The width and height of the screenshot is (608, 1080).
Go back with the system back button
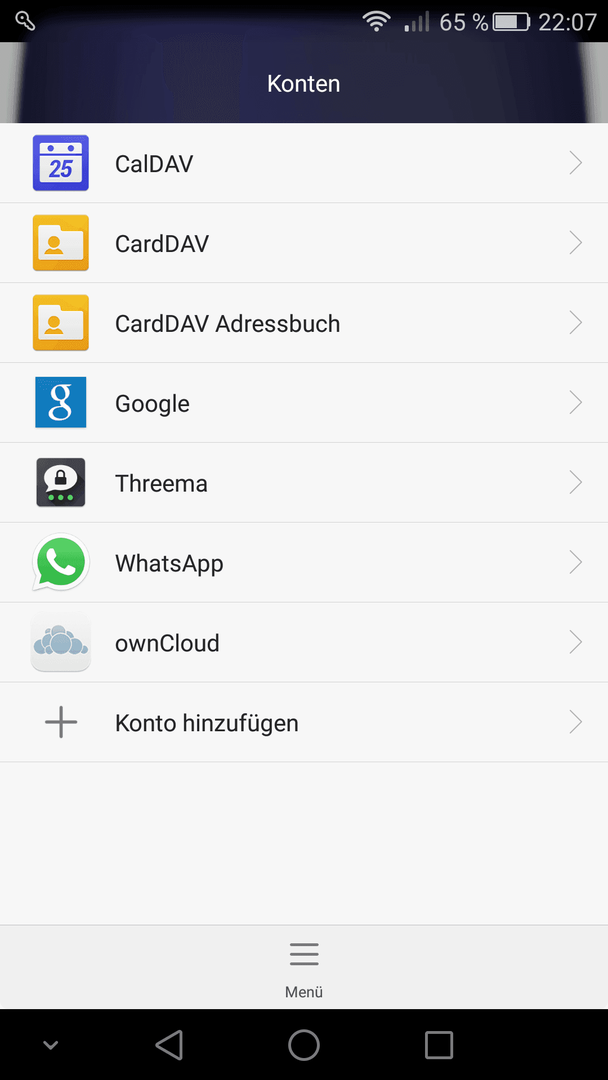(169, 1044)
